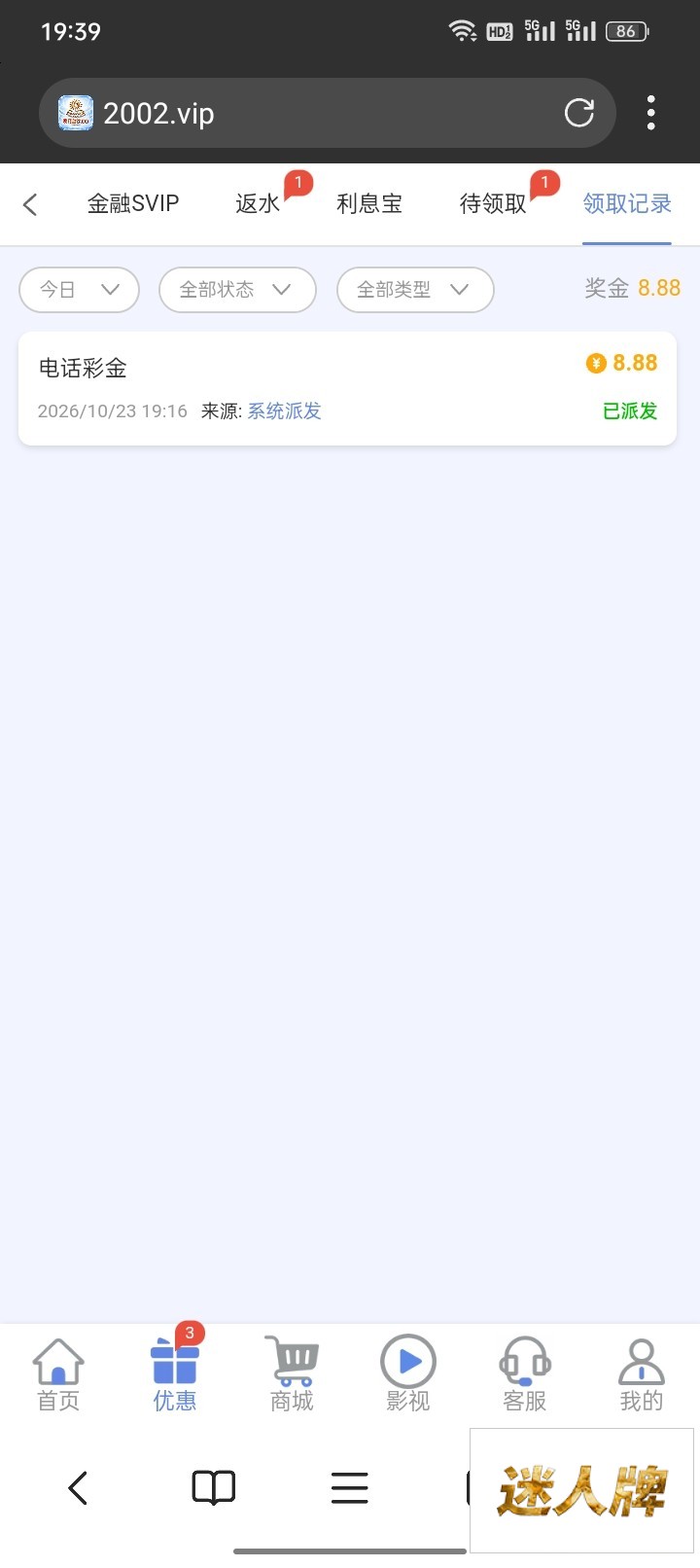Contact 客服 support from the bottom bar
Image resolution: width=700 pixels, height=1568 pixels.
point(525,1373)
